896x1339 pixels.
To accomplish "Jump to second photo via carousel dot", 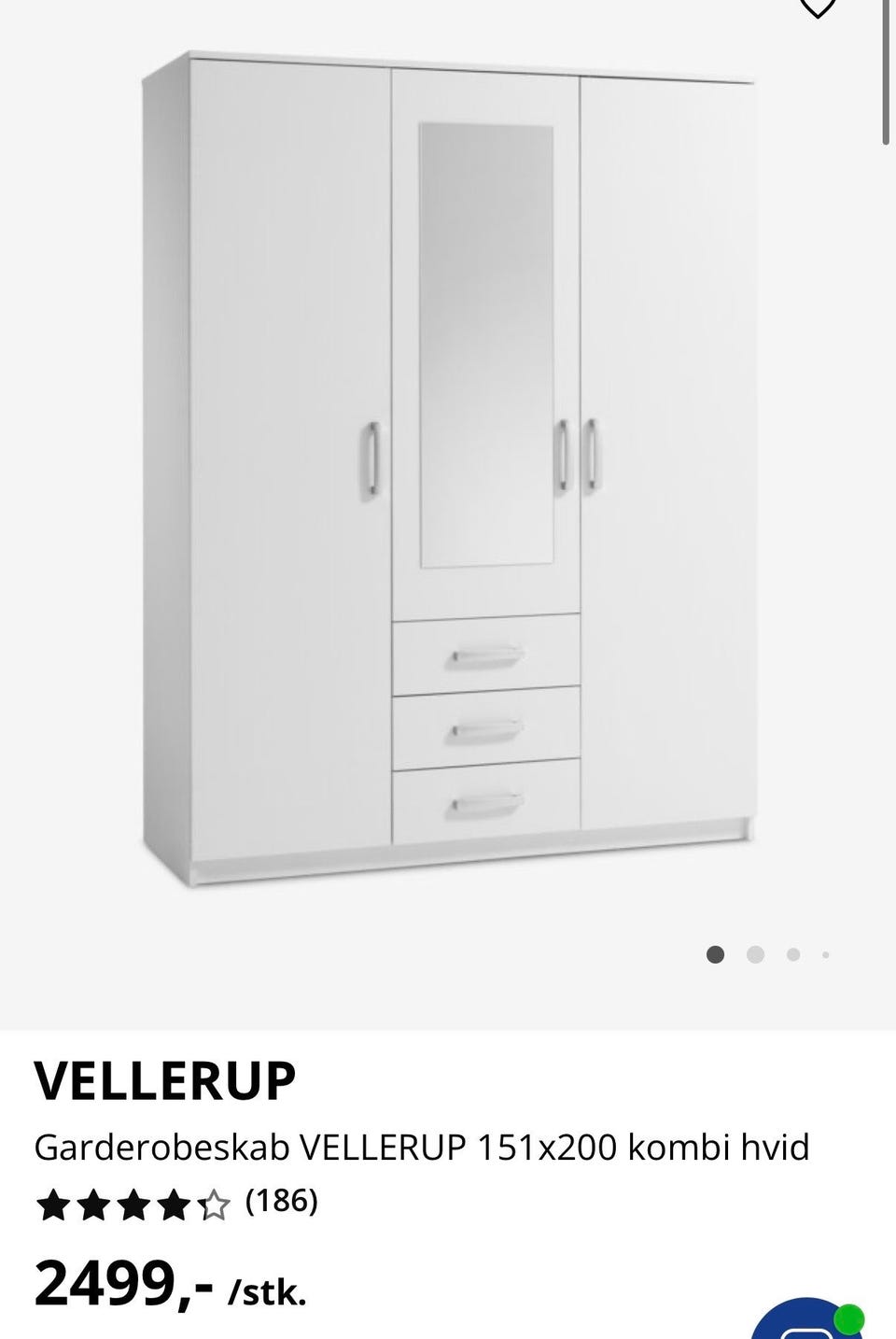I will coord(754,954).
